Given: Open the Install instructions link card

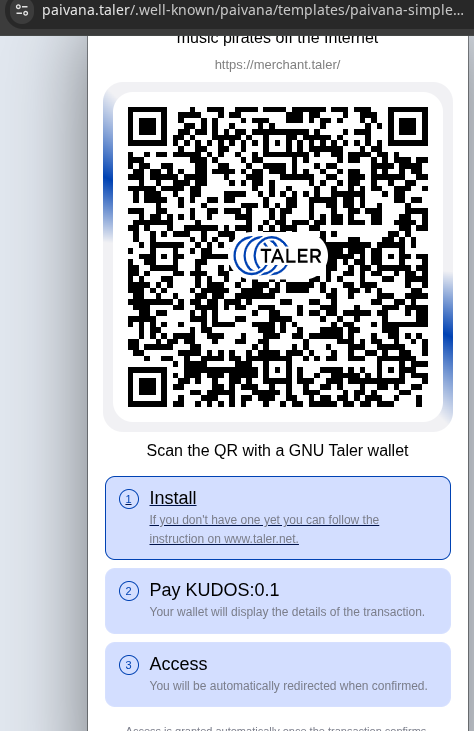Looking at the screenshot, I should pos(278,517).
